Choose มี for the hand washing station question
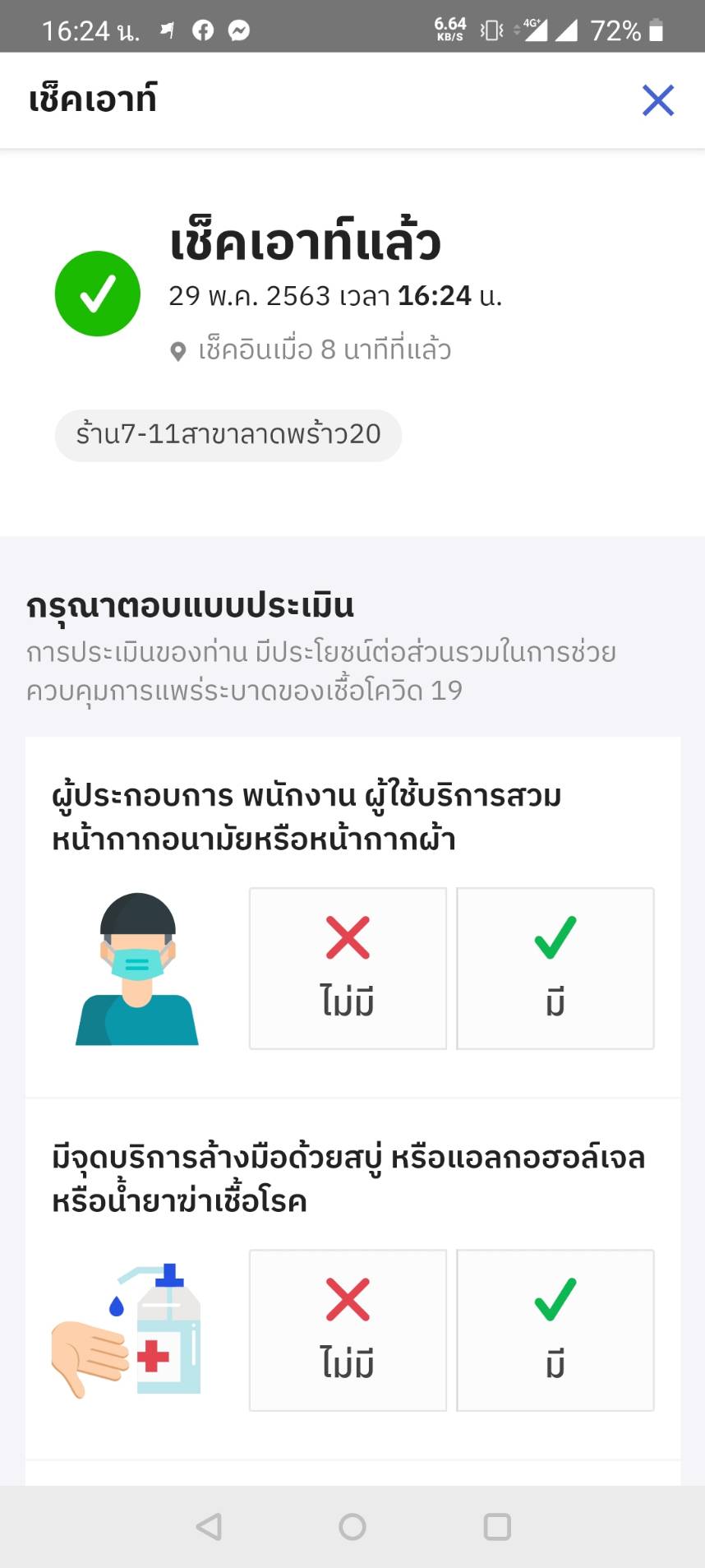Screen dimensions: 705x1568 click(555, 1330)
